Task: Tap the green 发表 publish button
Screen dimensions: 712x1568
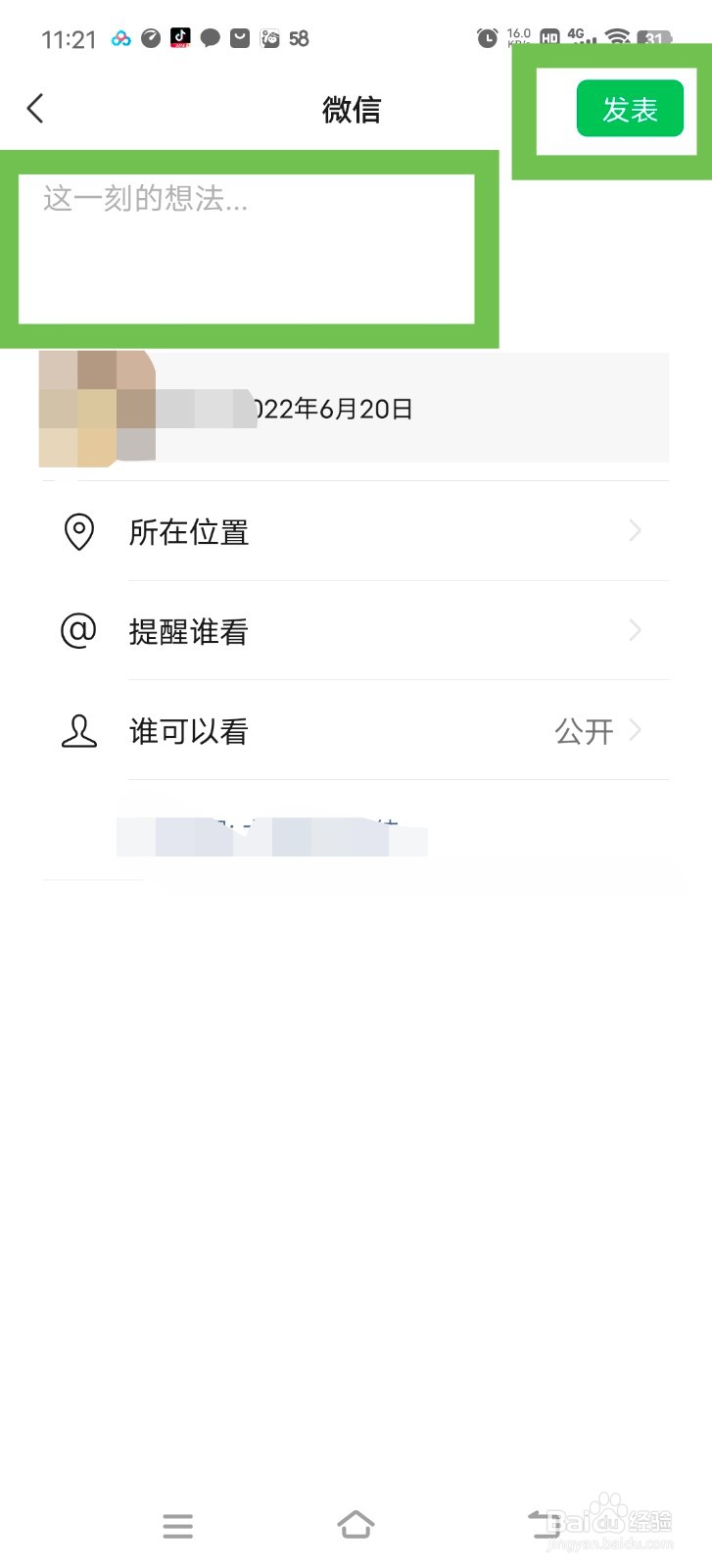Action: pyautogui.click(x=630, y=109)
